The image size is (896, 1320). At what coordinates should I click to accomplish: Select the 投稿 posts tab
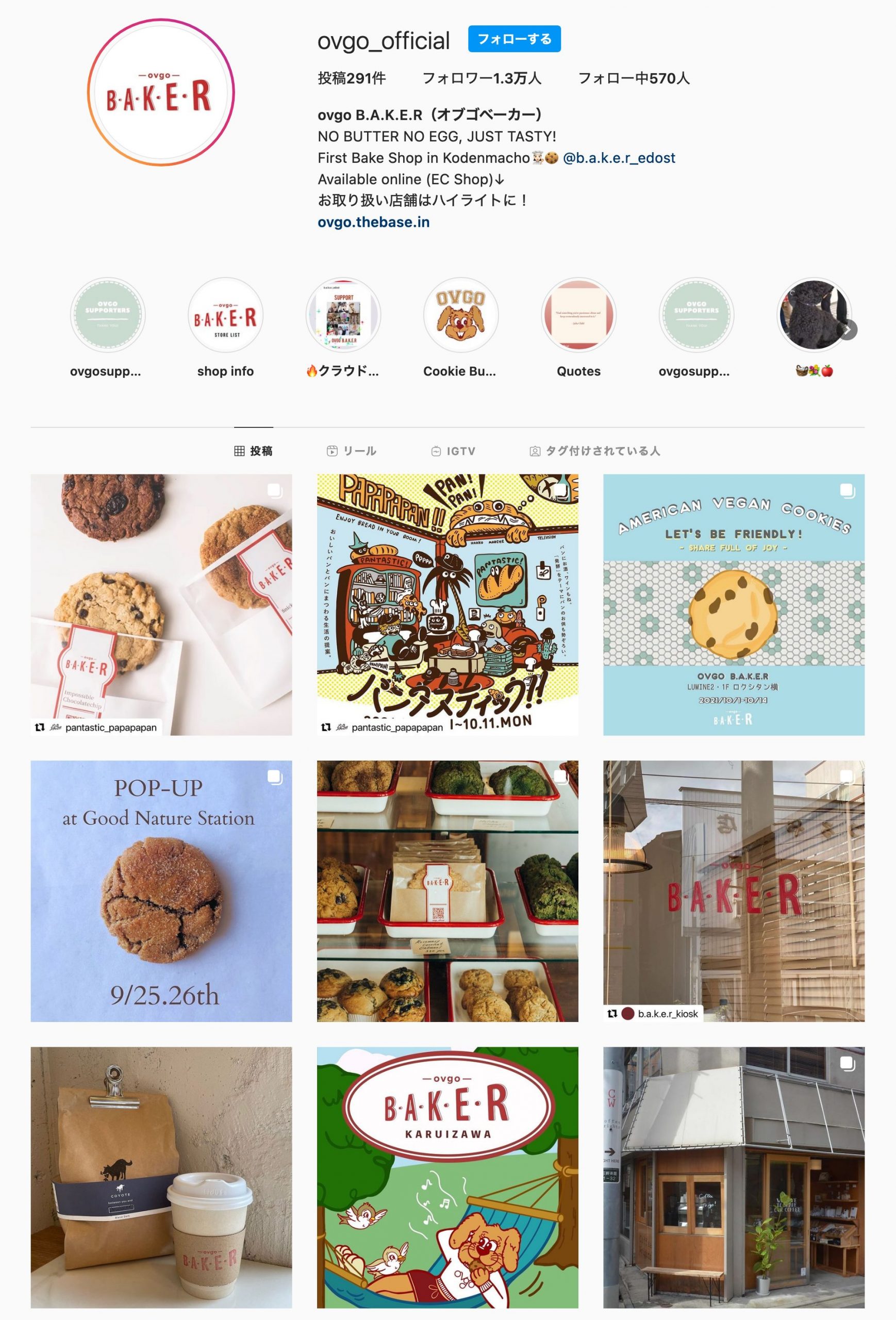tap(254, 451)
